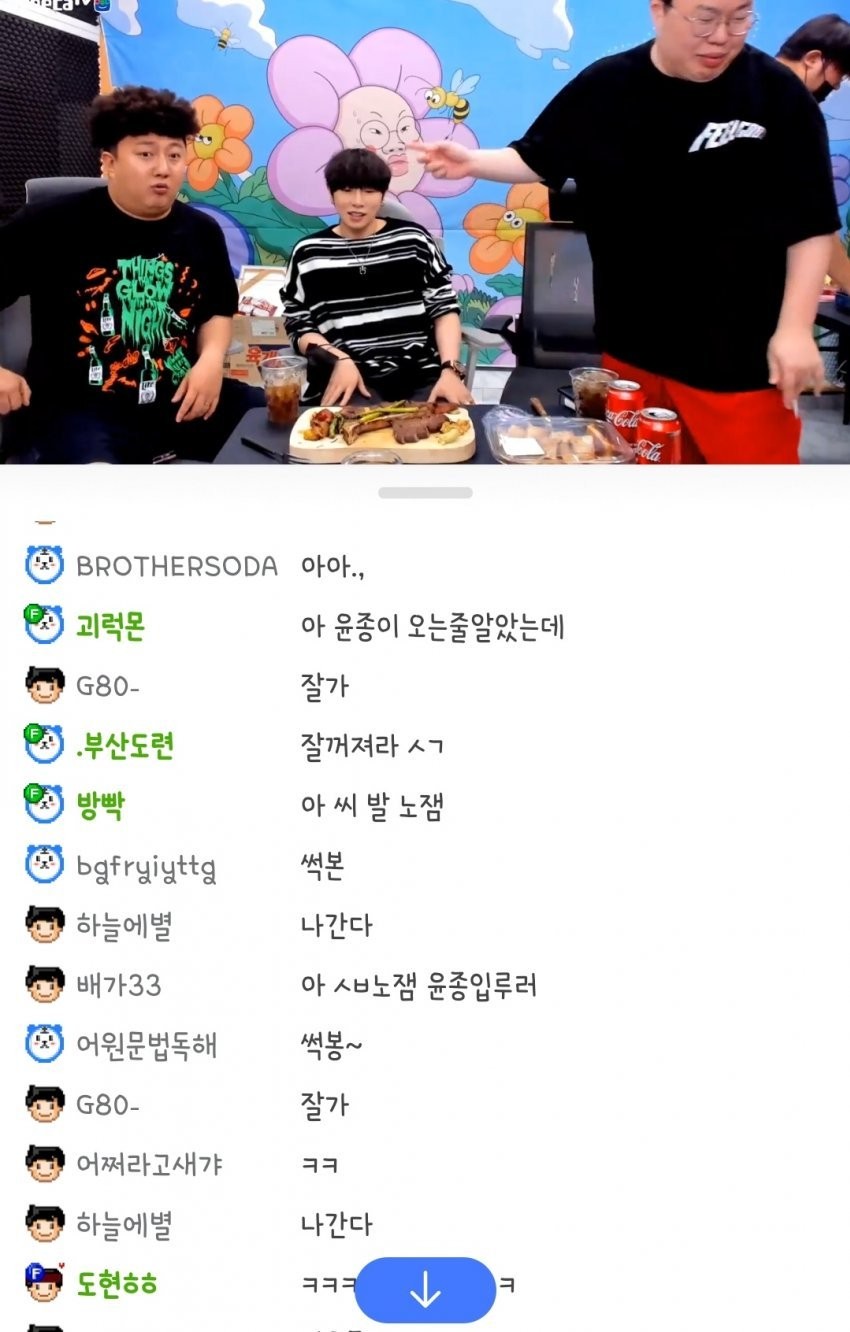Image resolution: width=850 pixels, height=1332 pixels.
Task: Tap the live stream video player
Action: pos(425,232)
